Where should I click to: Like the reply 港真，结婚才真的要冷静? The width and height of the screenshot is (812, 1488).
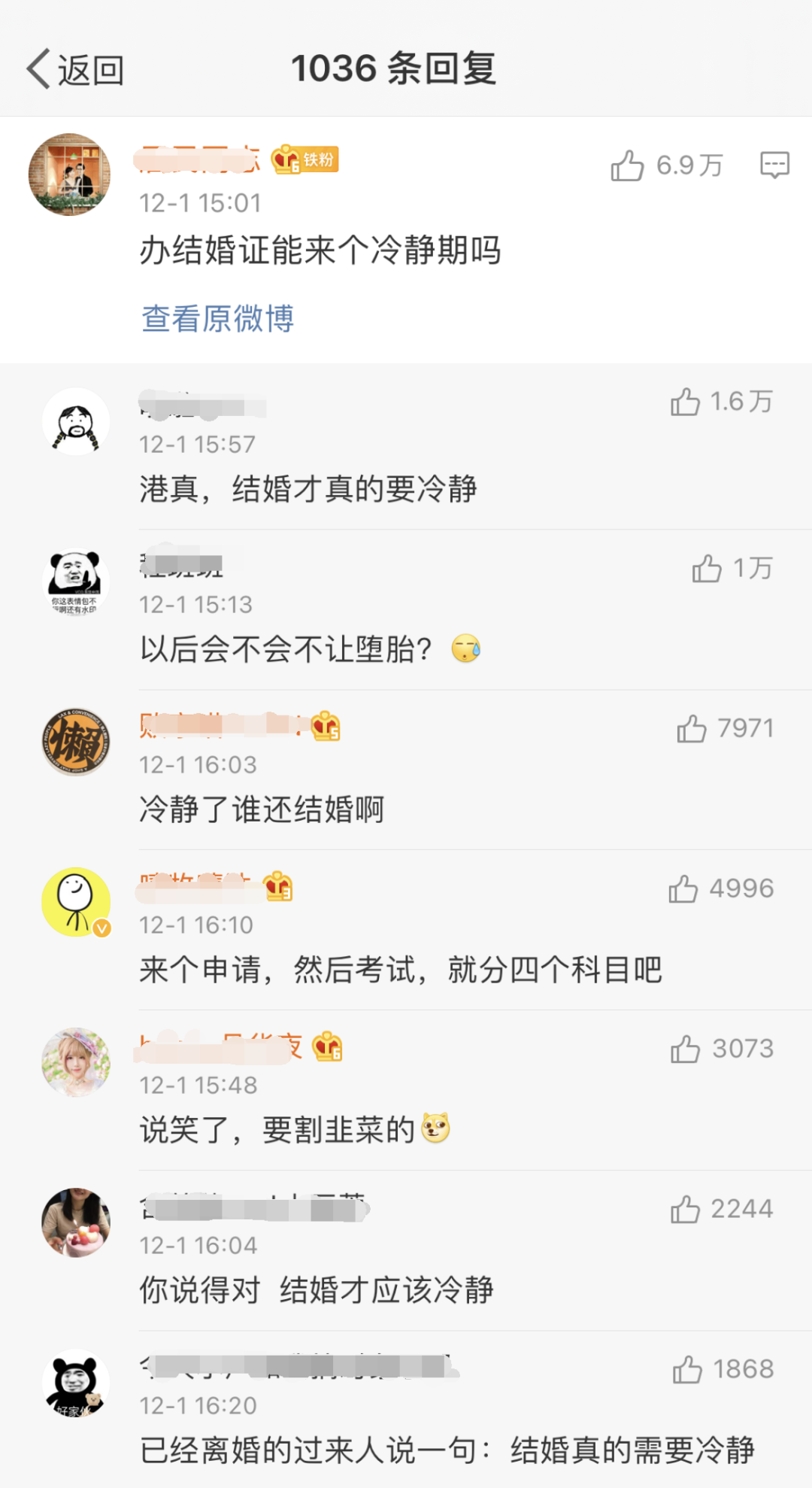686,402
